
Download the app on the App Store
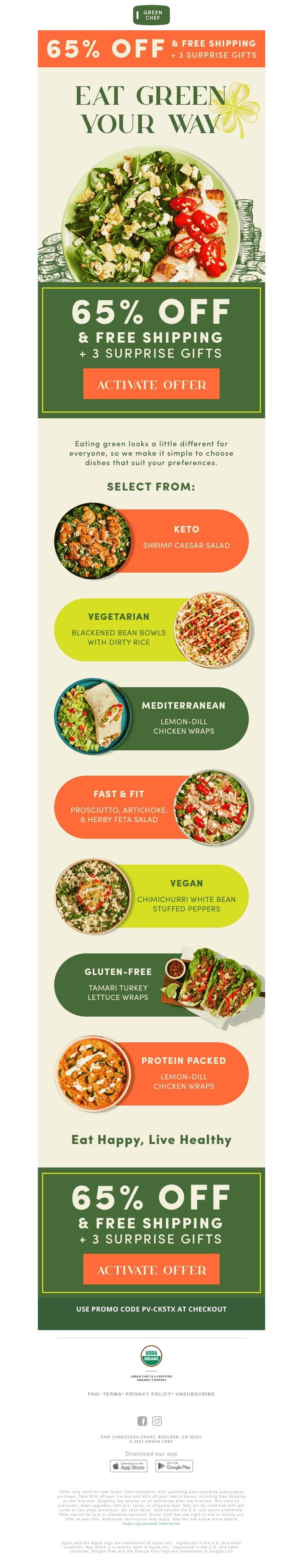point(129,1466)
